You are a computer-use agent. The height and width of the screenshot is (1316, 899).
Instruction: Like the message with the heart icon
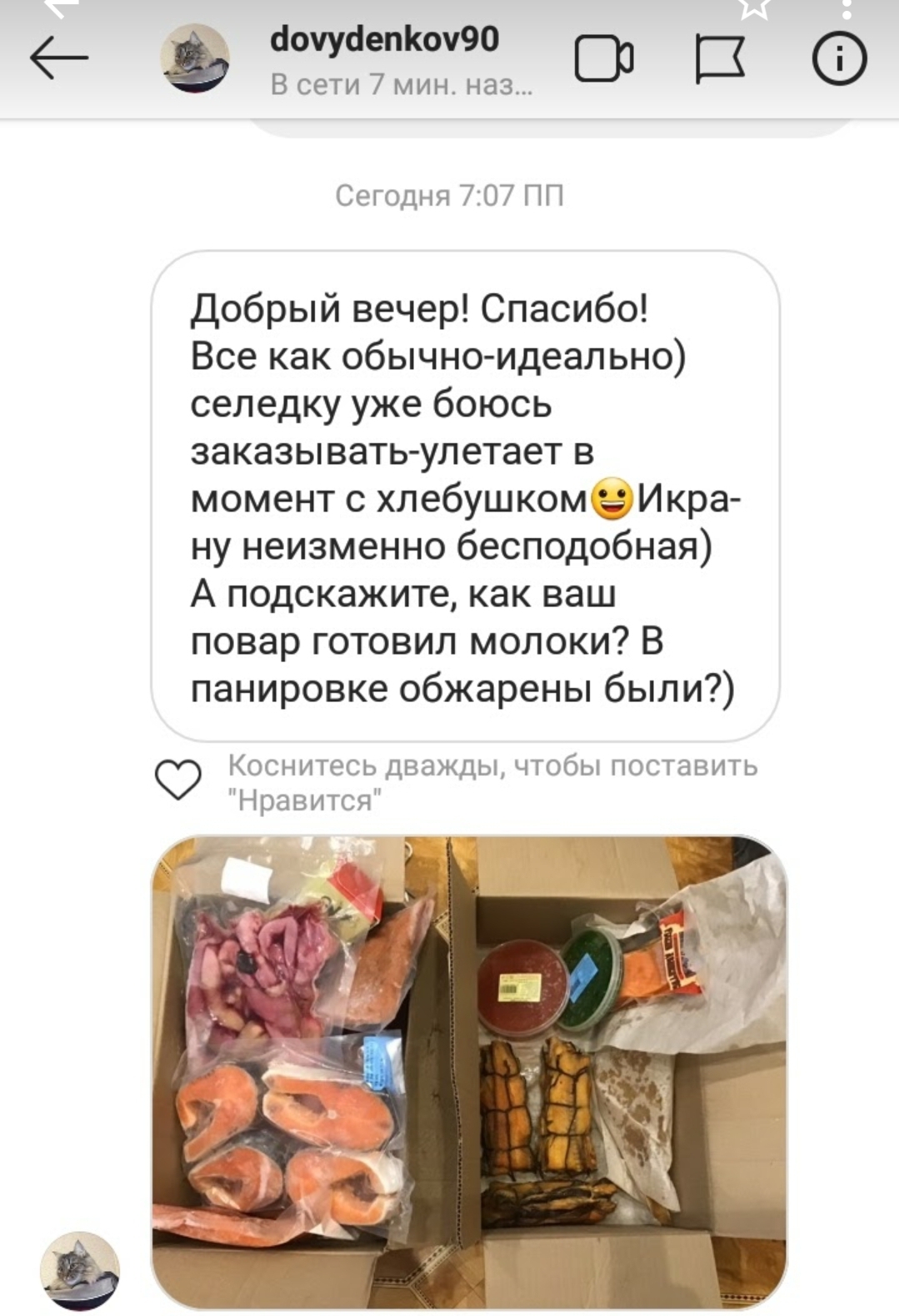(178, 780)
